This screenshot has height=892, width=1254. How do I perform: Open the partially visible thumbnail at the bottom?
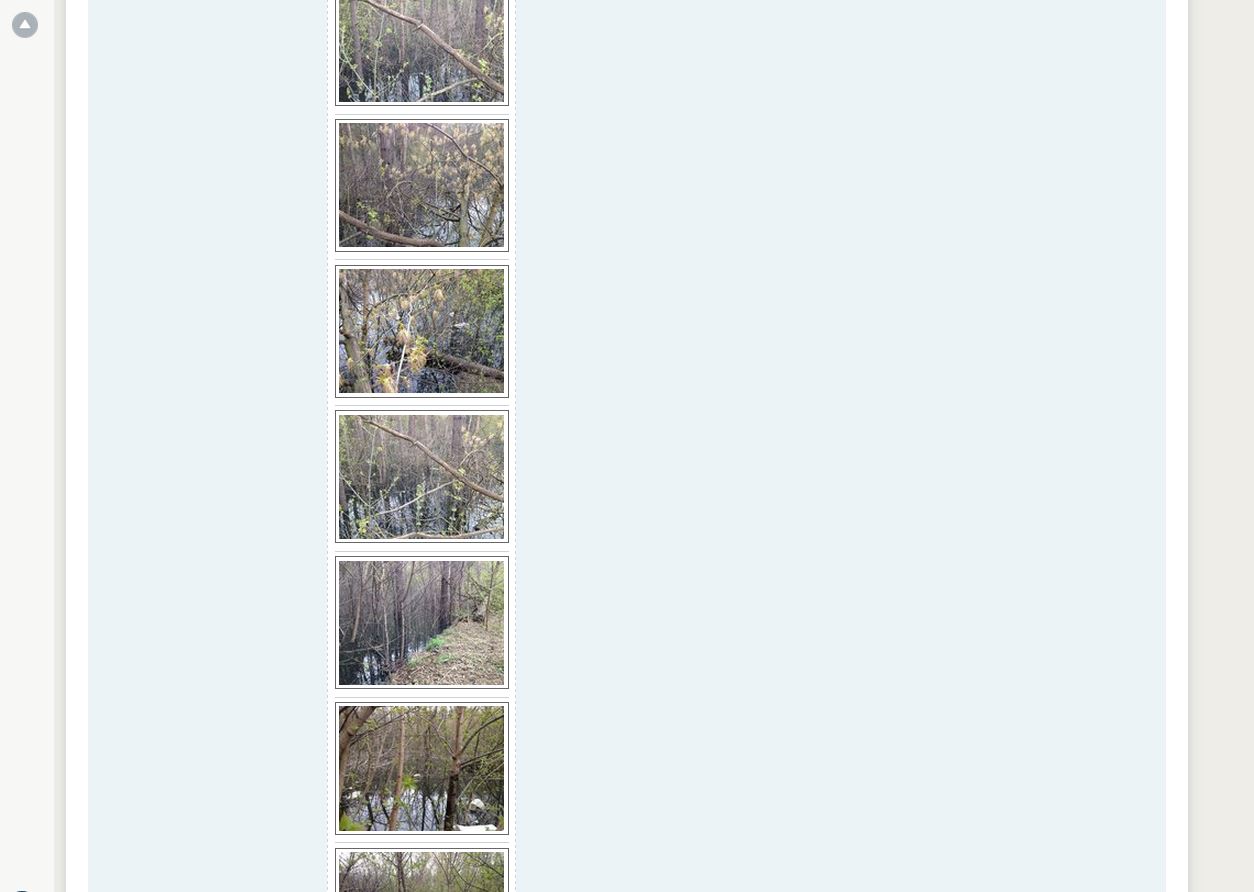click(x=421, y=871)
